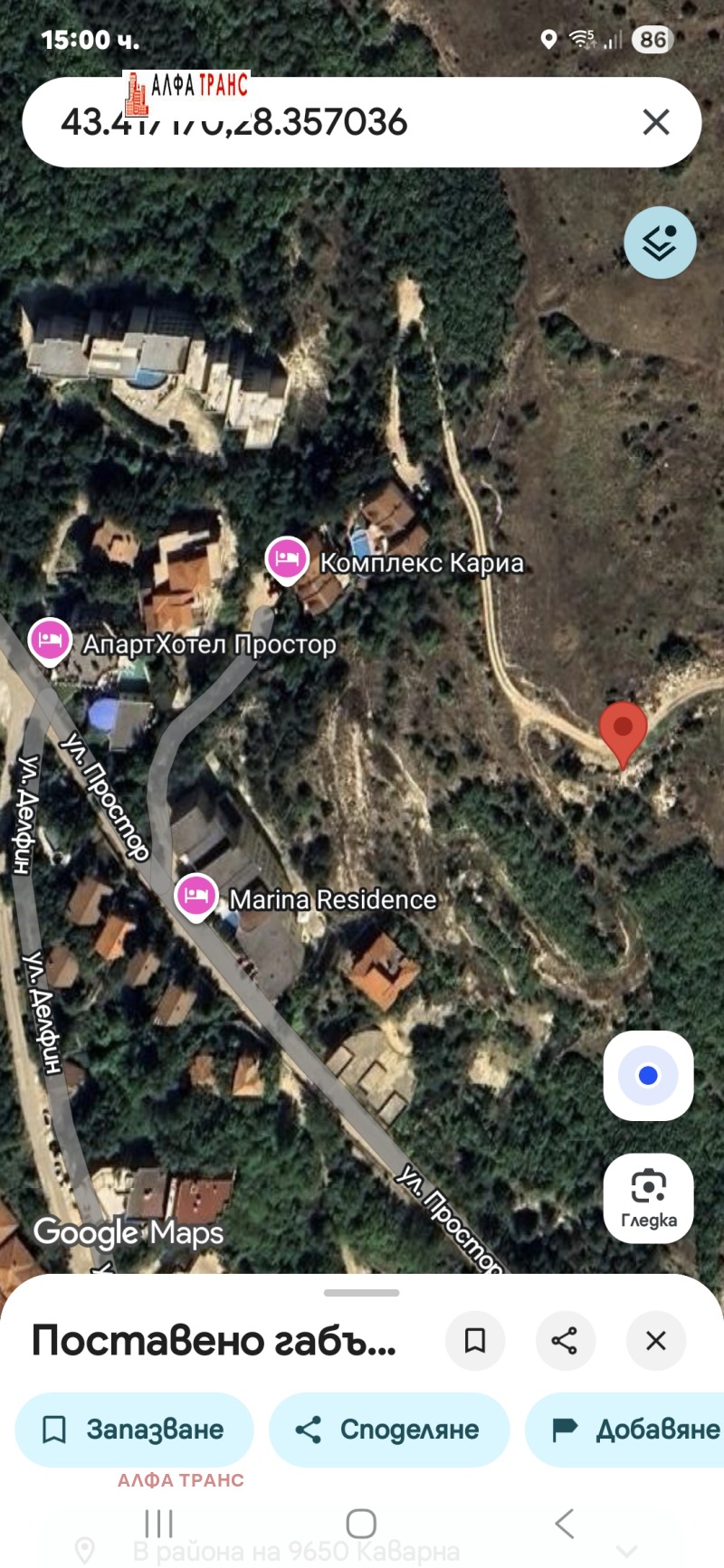Open the Гледка lens button
Viewport: 724px width, 1568px height.
648,1197
